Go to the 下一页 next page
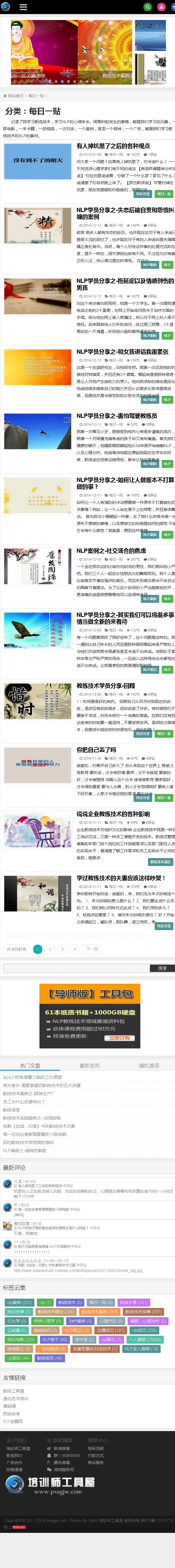The width and height of the screenshot is (175, 1568). (x=92, y=949)
